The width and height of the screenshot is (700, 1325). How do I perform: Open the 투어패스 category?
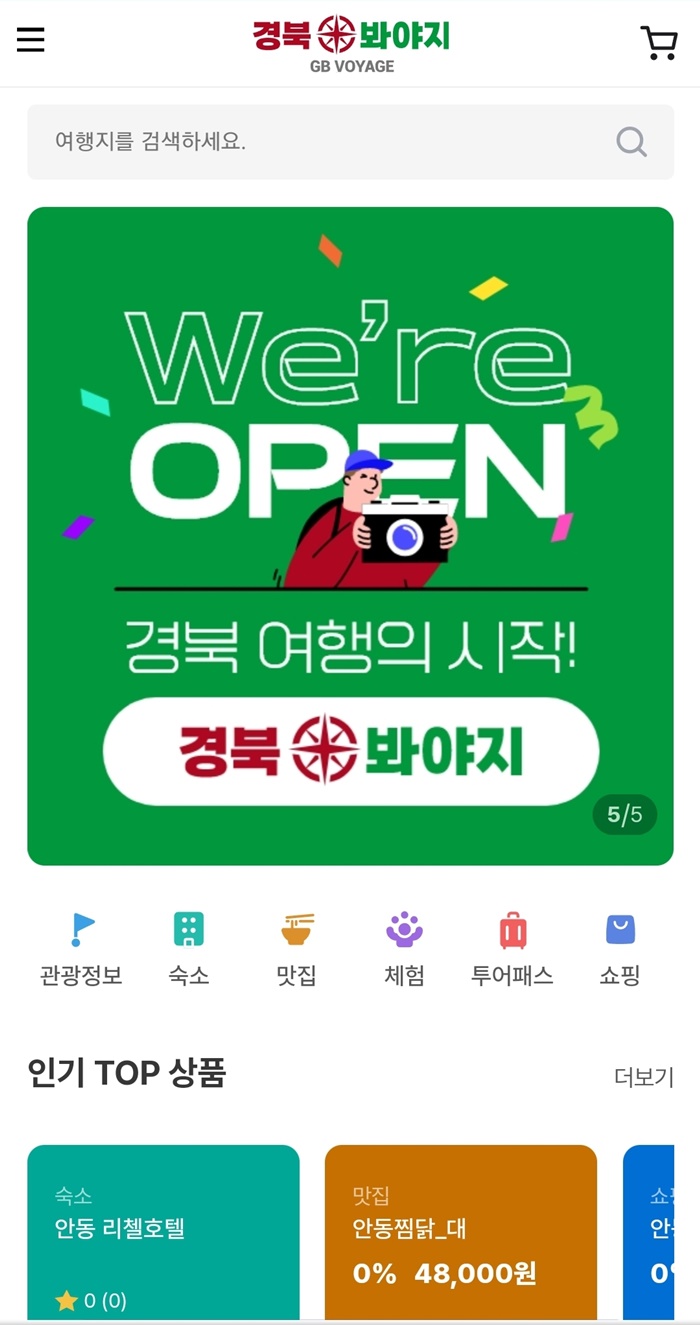point(512,950)
